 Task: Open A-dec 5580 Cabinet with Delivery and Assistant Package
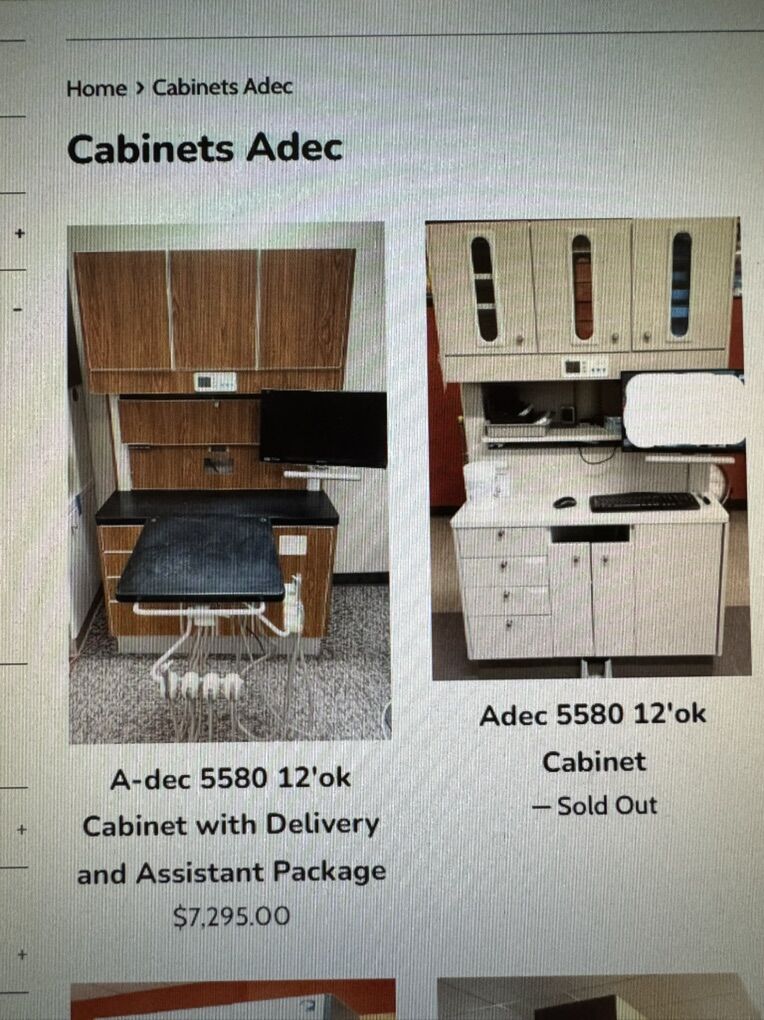point(230,824)
